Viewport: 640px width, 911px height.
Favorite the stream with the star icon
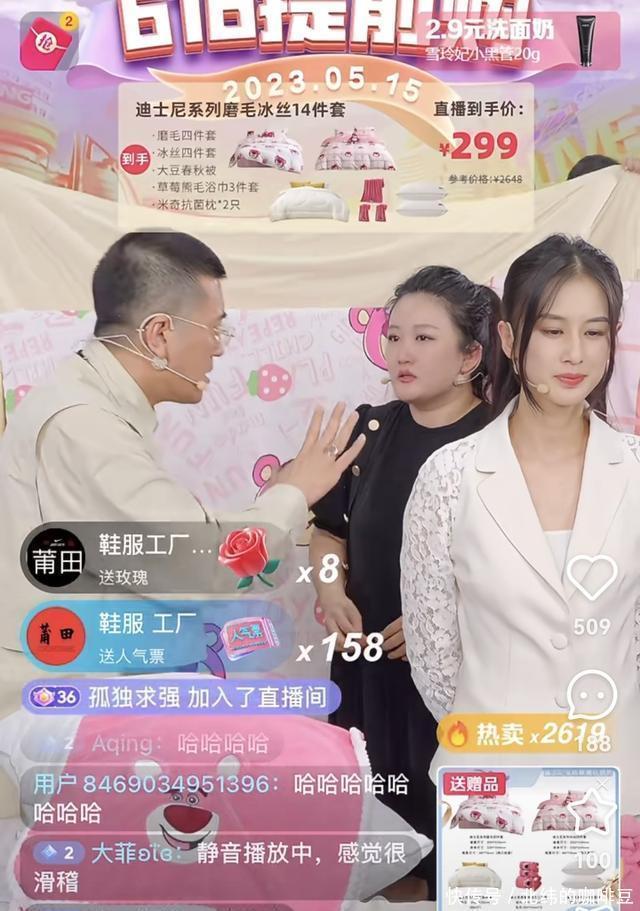coord(591,808)
